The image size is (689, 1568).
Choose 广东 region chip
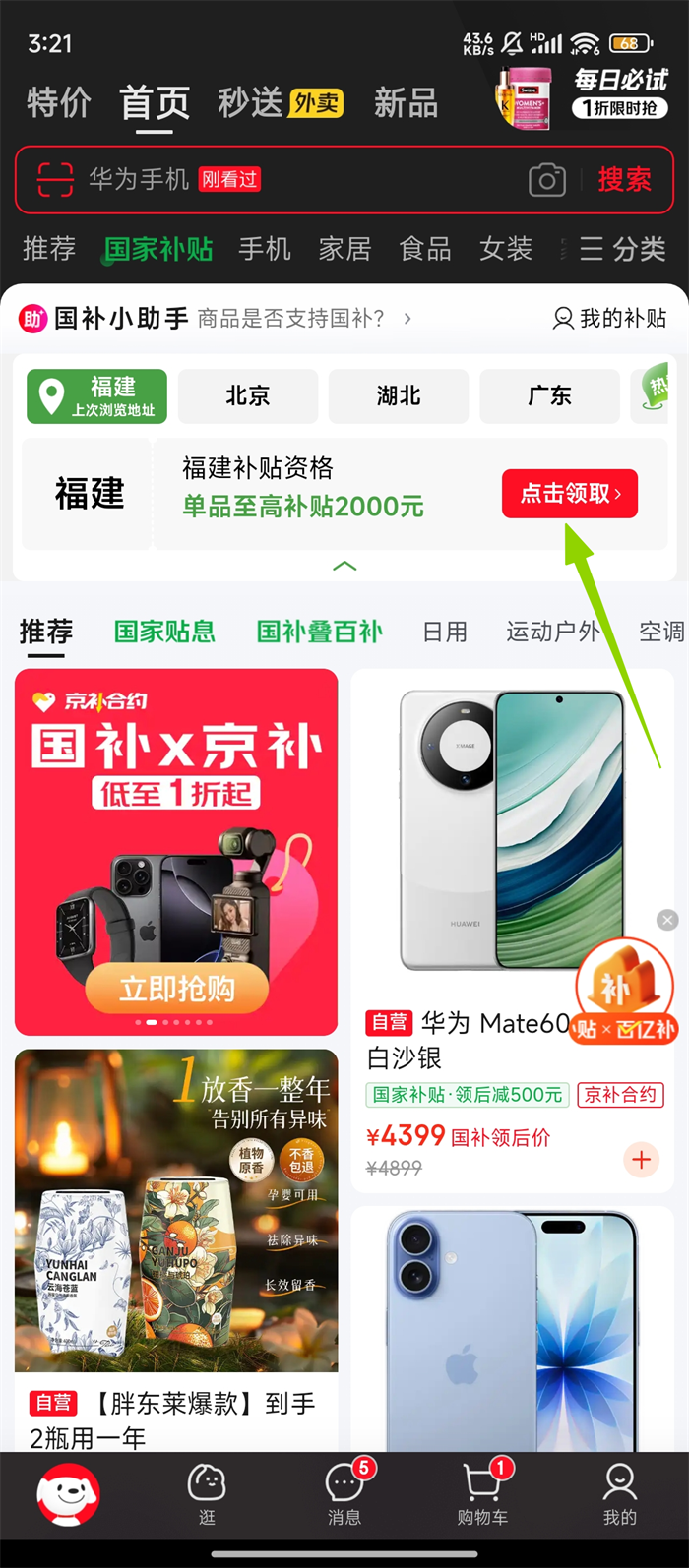coord(549,395)
